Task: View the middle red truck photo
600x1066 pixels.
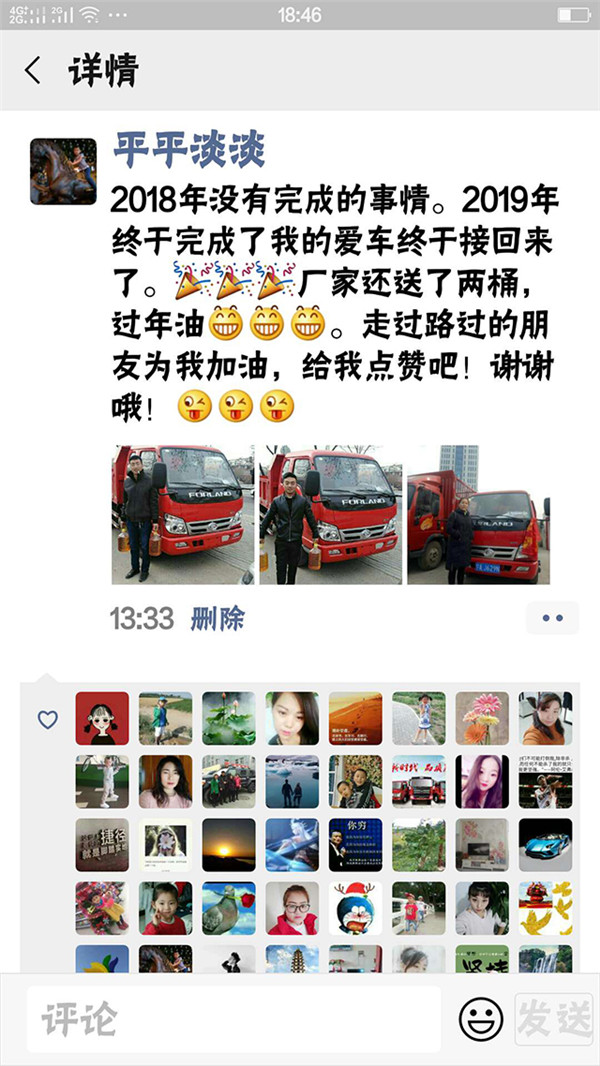Action: pos(330,515)
